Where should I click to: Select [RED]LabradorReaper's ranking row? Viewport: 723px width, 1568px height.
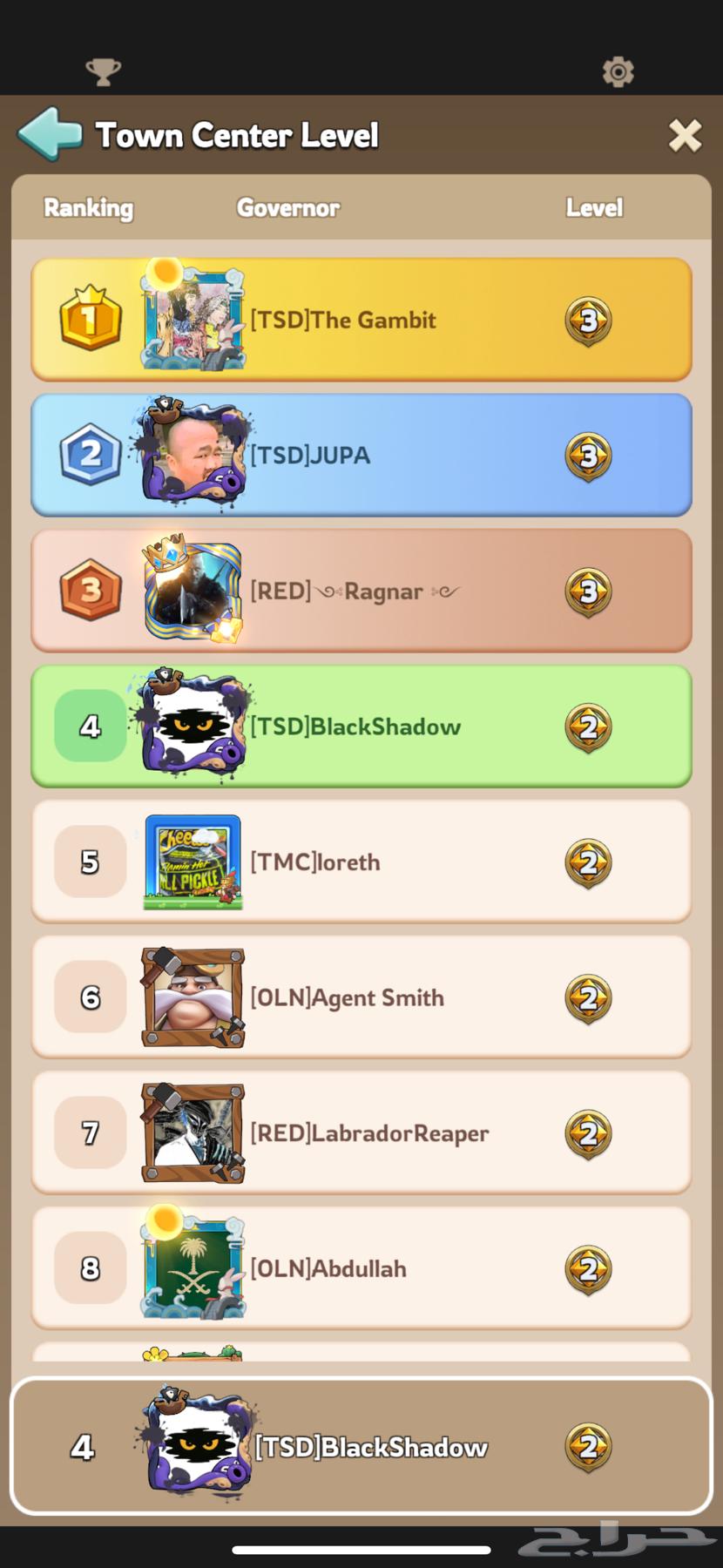[361, 1132]
